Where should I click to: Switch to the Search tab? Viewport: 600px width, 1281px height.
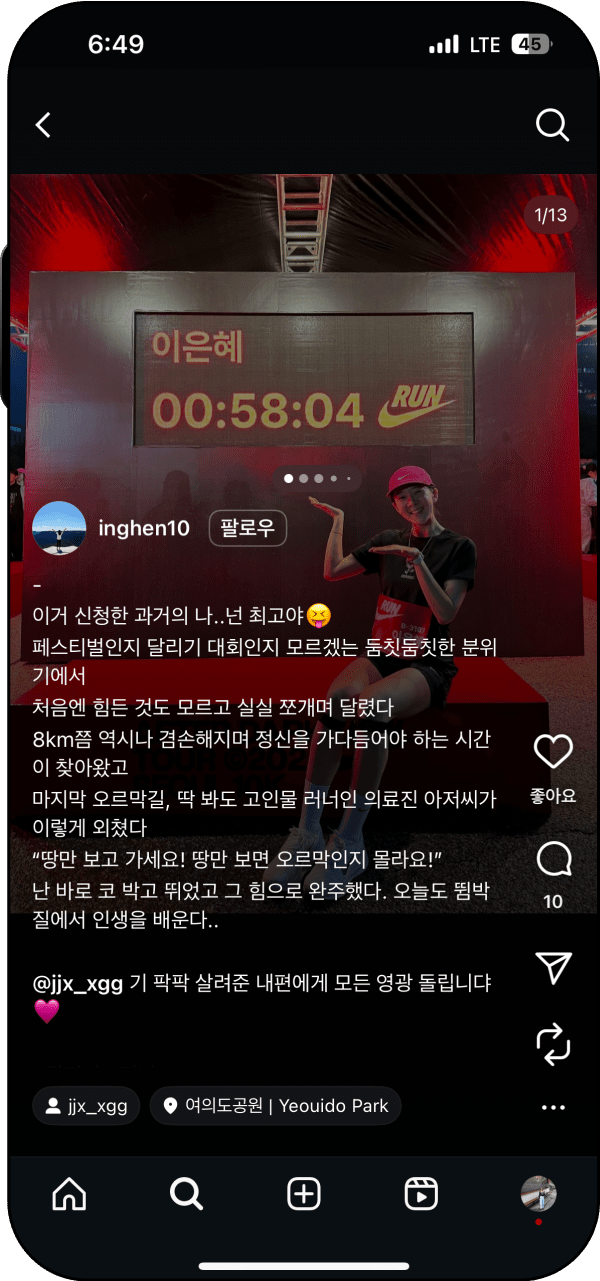click(x=186, y=1193)
